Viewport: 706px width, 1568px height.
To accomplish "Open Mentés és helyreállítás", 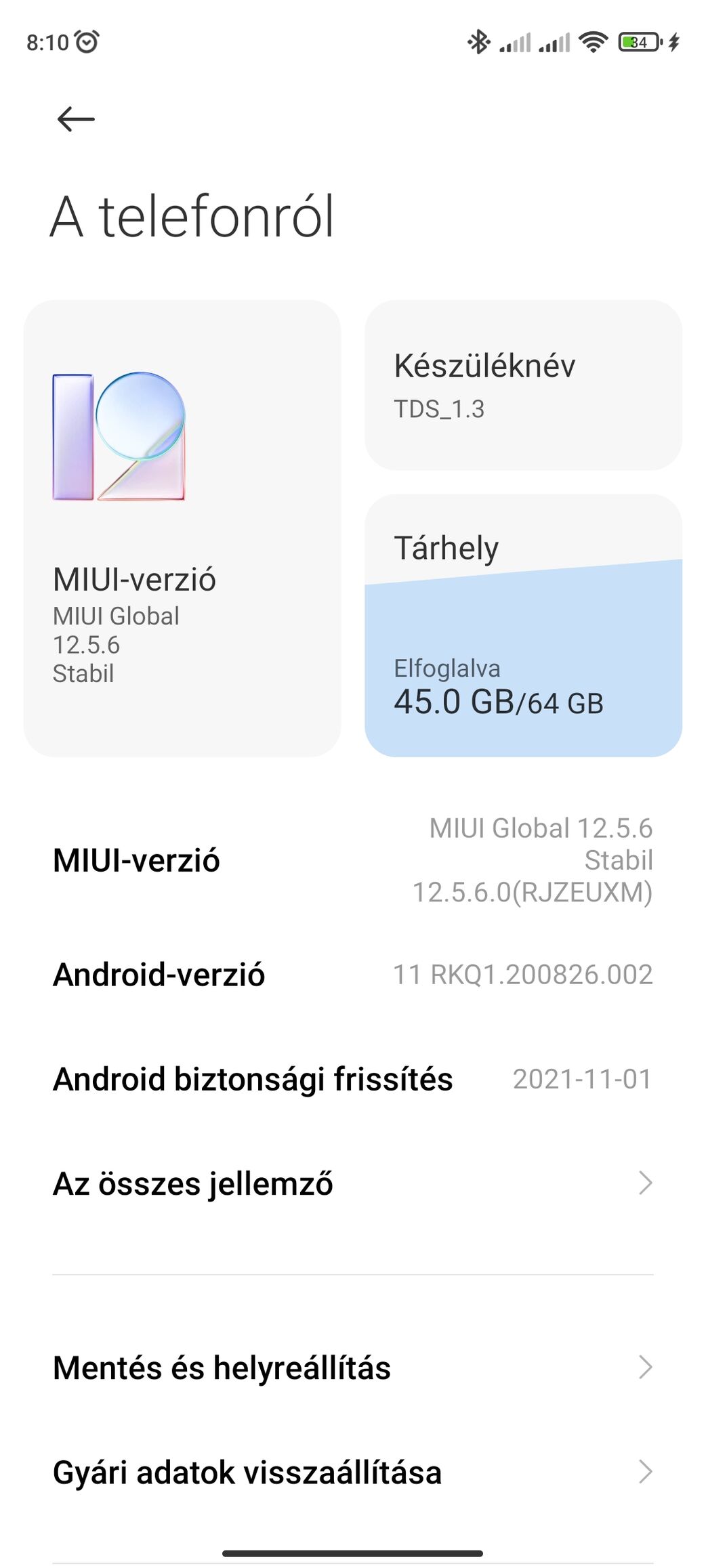I will pyautogui.click(x=352, y=1368).
